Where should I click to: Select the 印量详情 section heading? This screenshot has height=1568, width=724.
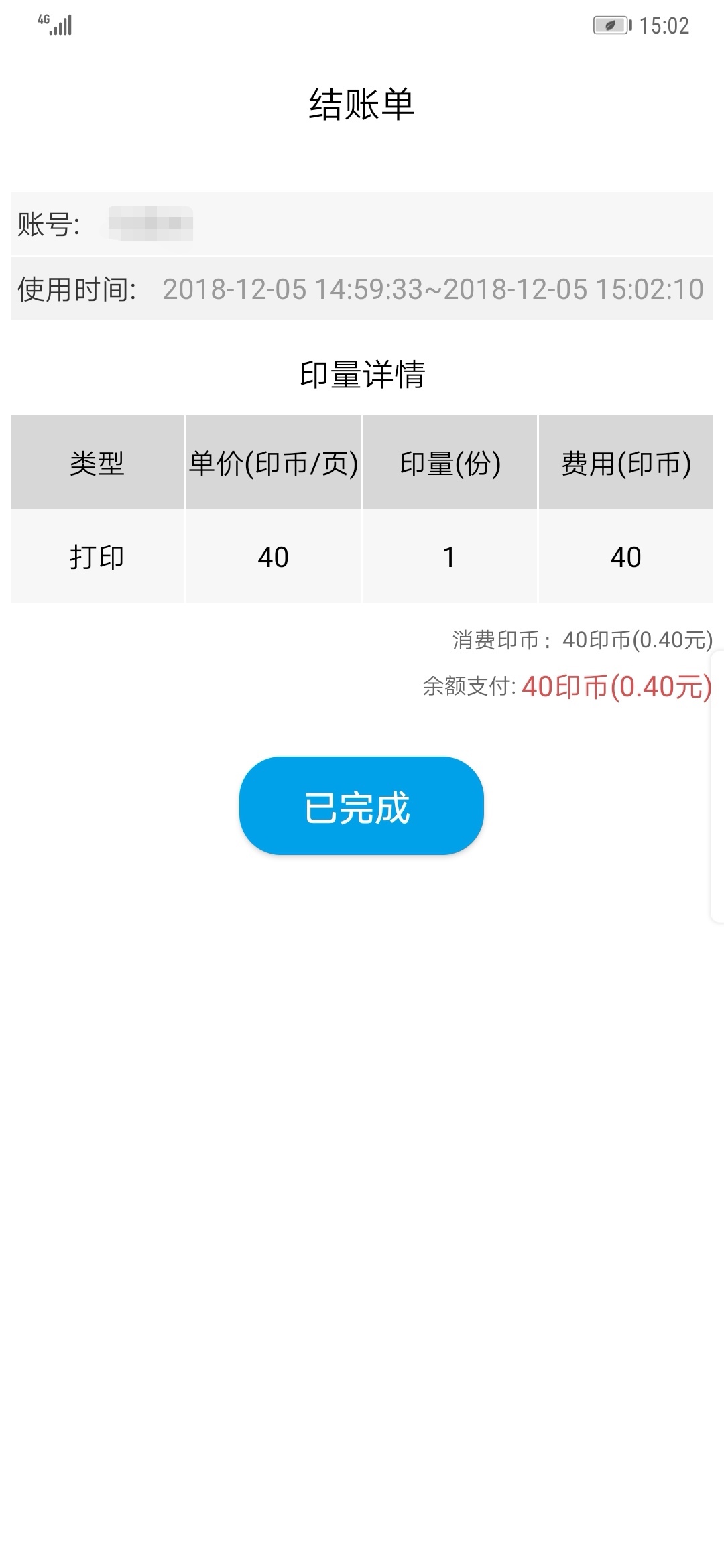[362, 373]
